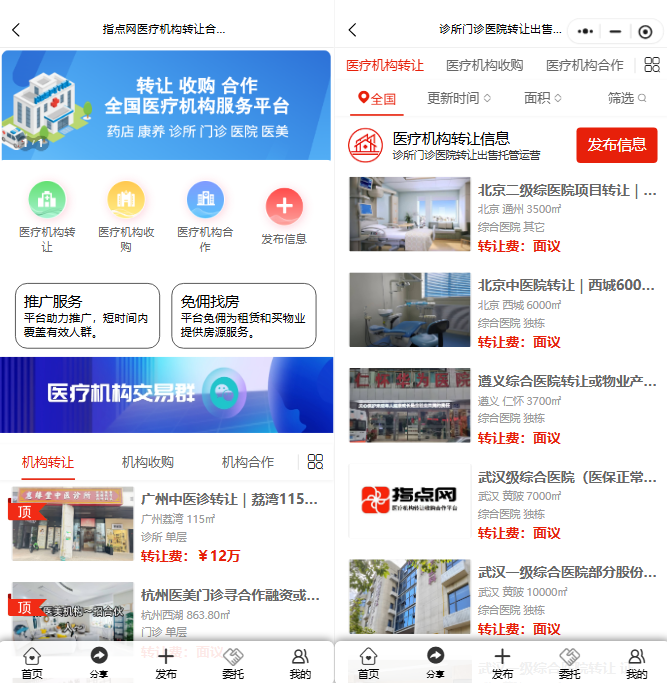Image resolution: width=667 pixels, height=683 pixels.
Task: Open the 北京二级综合医院项目转让 listing
Action: click(x=503, y=214)
